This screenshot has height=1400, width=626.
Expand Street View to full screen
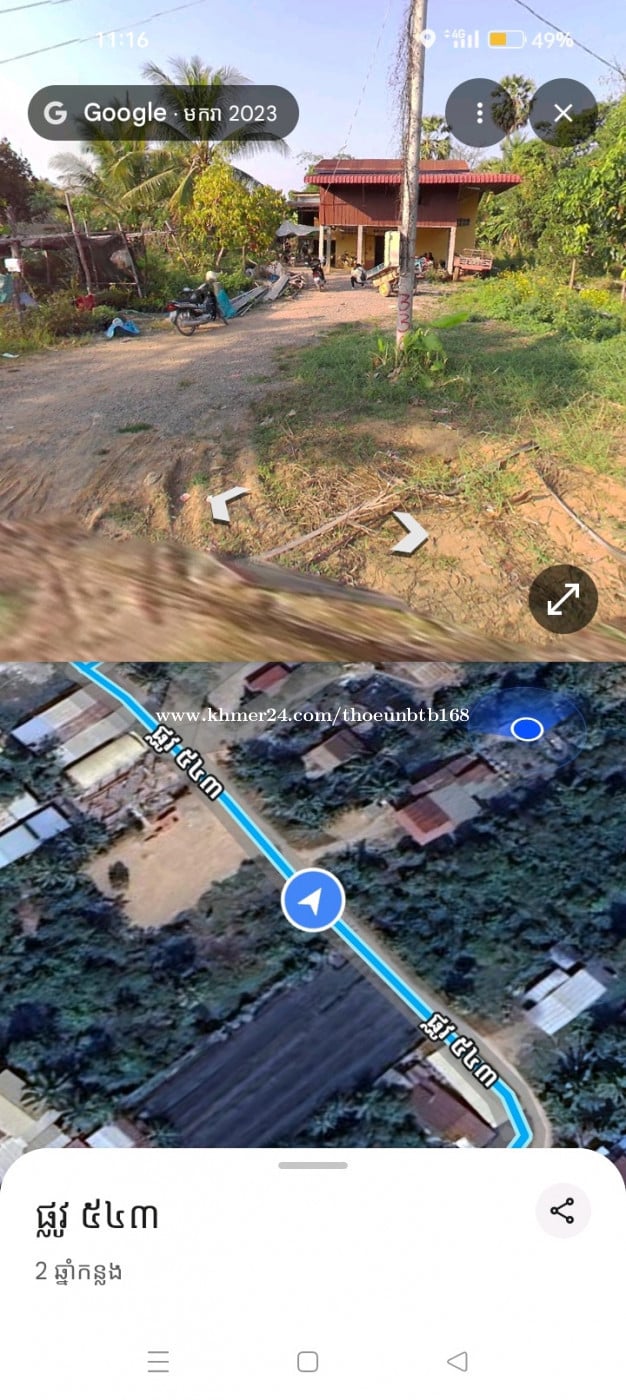[x=563, y=599]
